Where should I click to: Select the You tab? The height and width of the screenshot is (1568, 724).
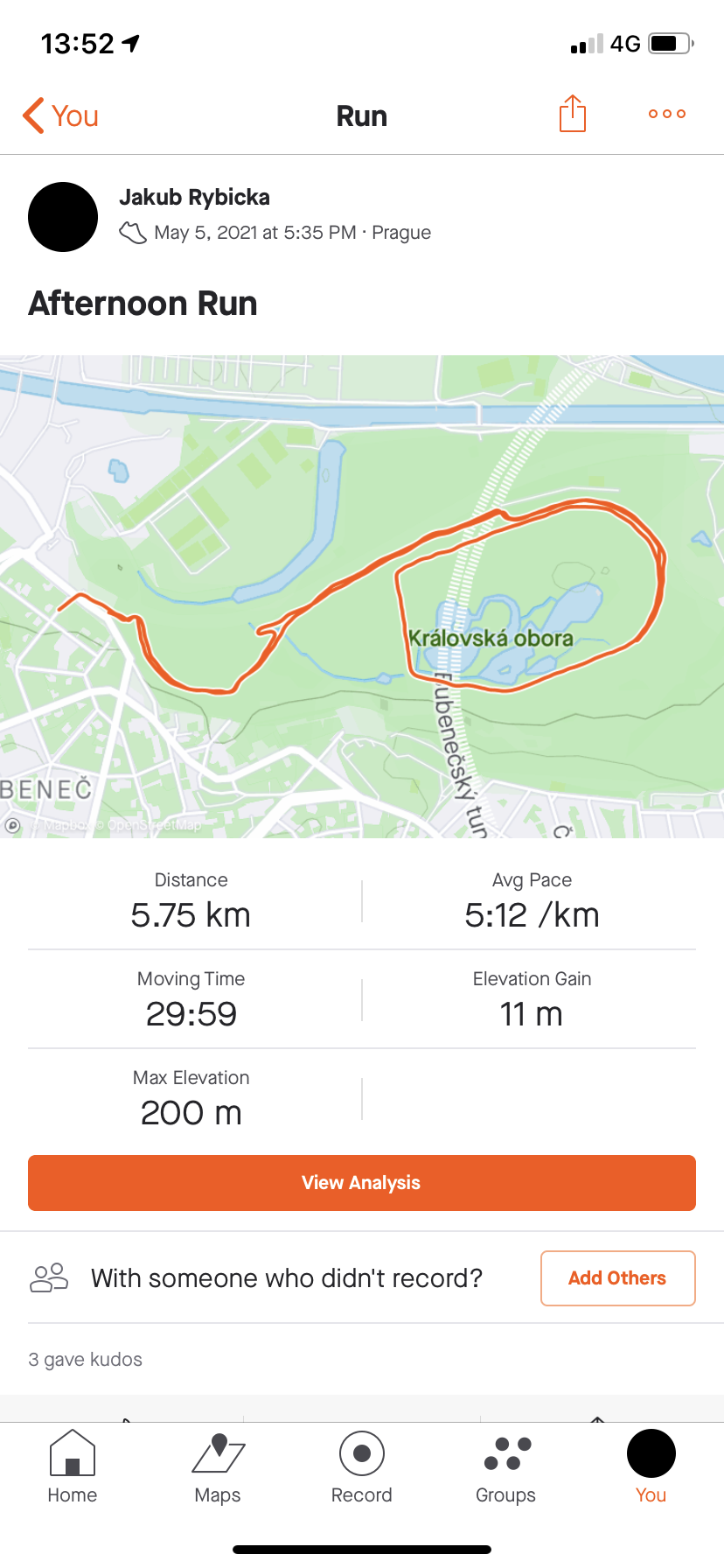point(651,1466)
